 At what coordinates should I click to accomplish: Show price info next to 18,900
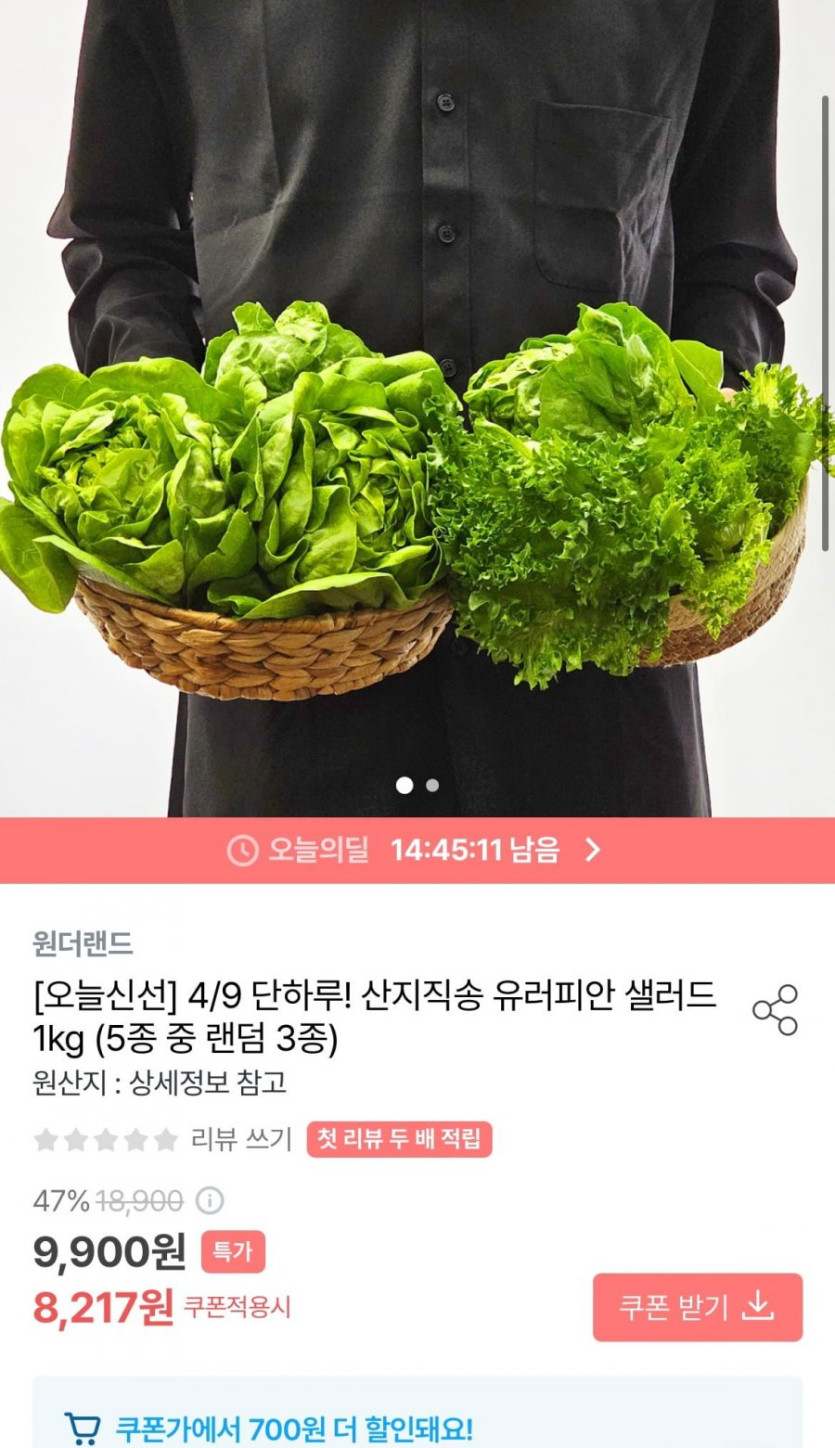[210, 1200]
